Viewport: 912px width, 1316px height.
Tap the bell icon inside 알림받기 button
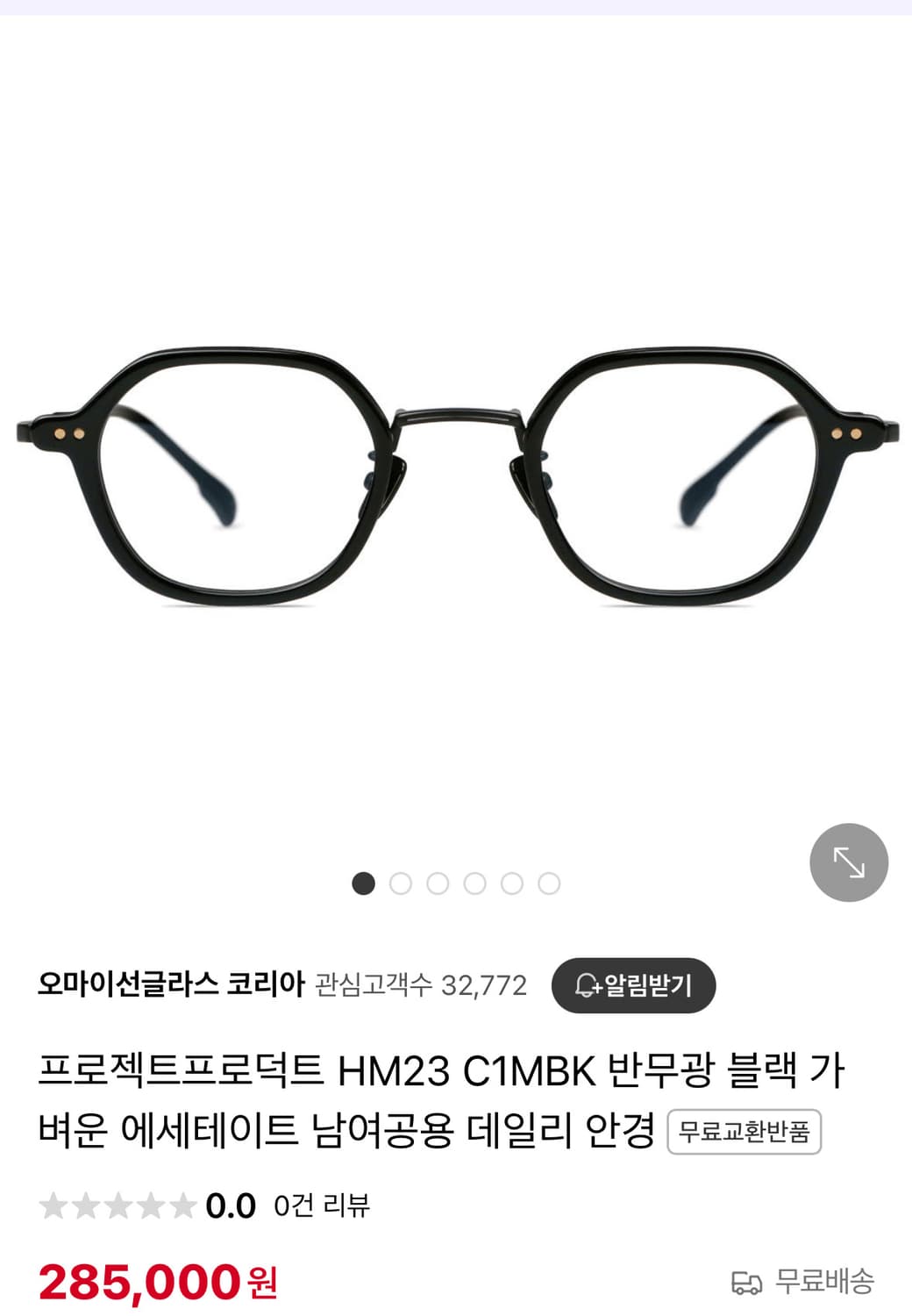pyautogui.click(x=586, y=986)
